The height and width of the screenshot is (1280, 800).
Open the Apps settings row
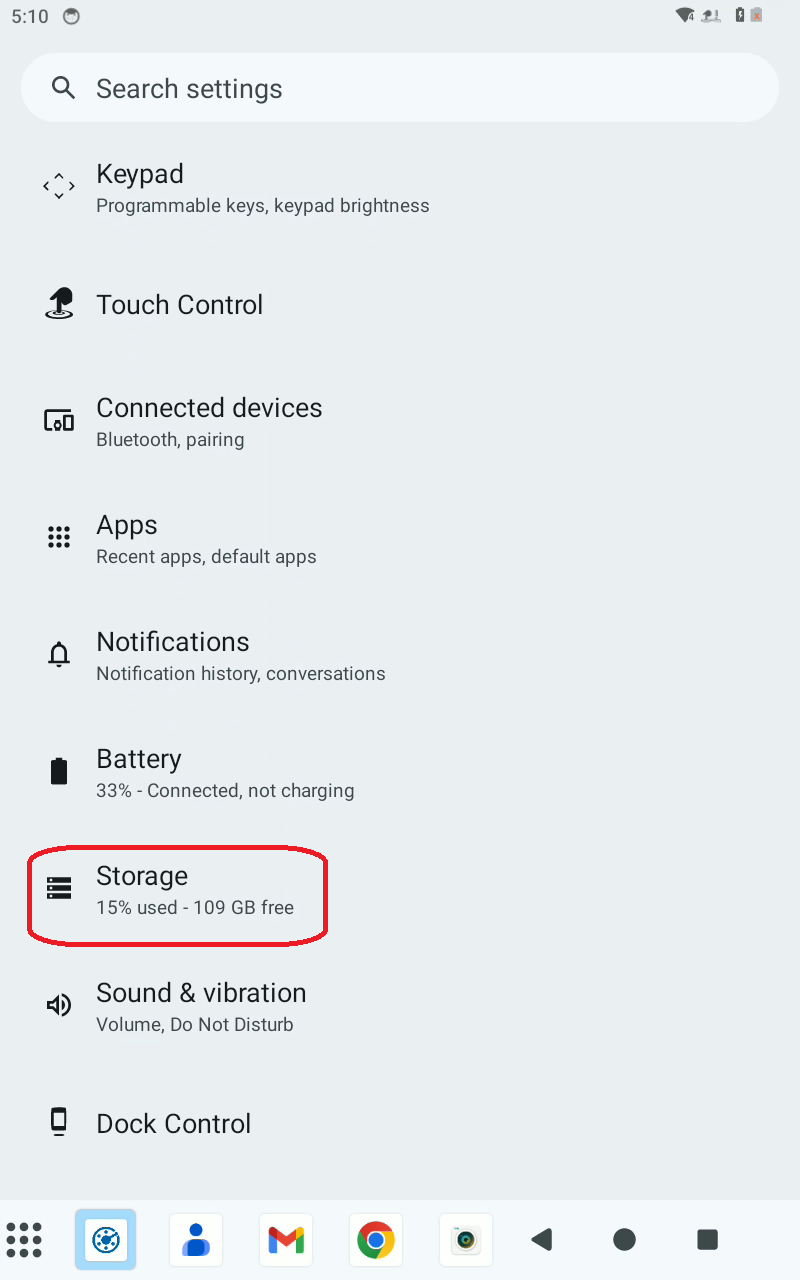(400, 539)
